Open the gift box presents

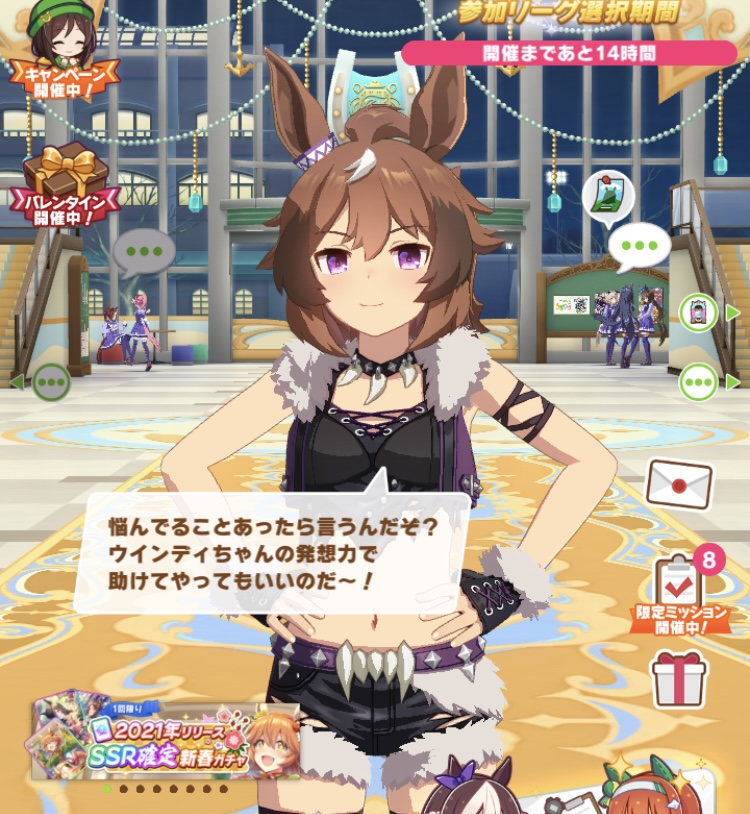click(x=679, y=679)
